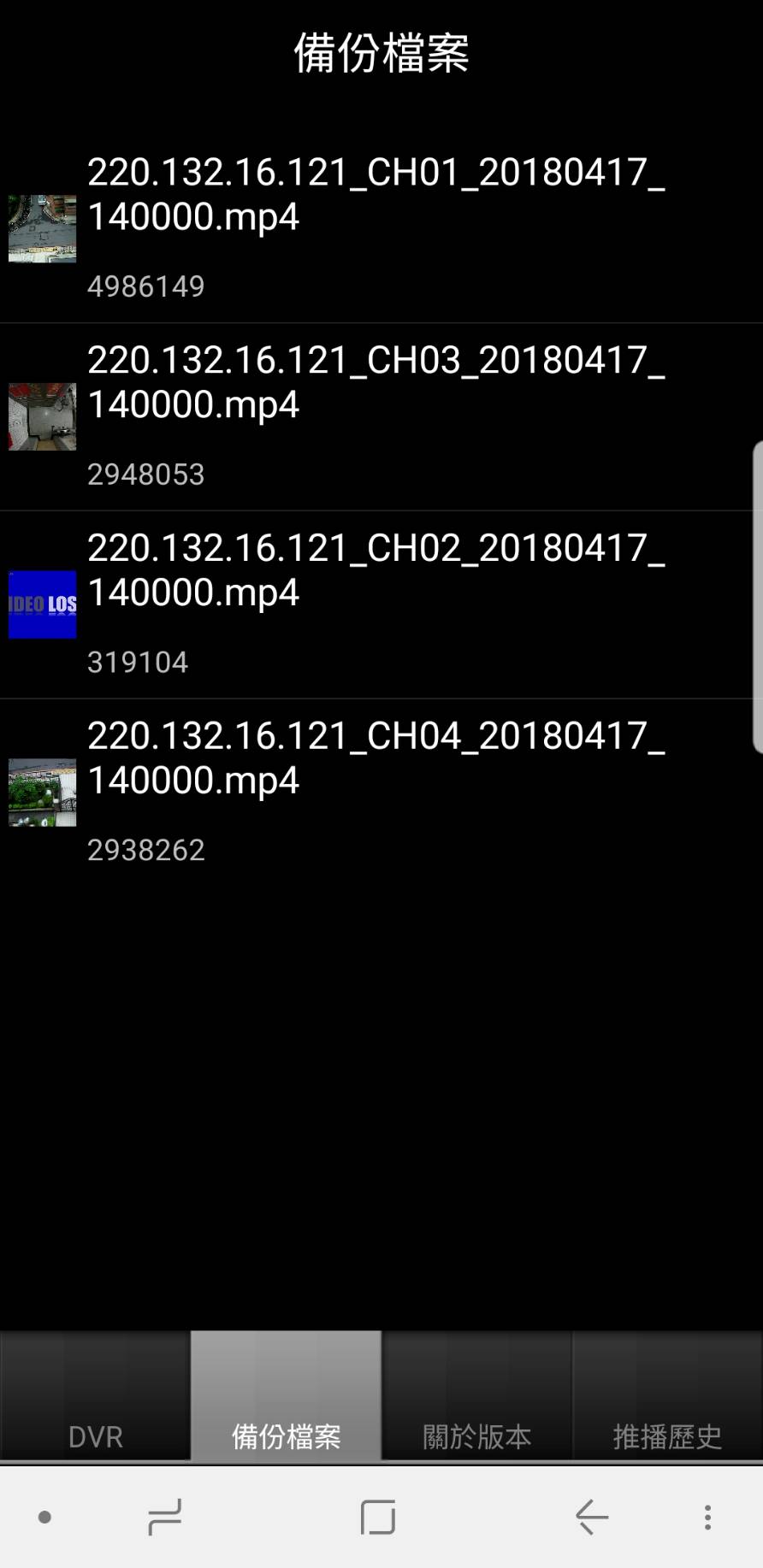The width and height of the screenshot is (763, 1568).
Task: Open the CH03 backup video file
Action: (x=381, y=416)
